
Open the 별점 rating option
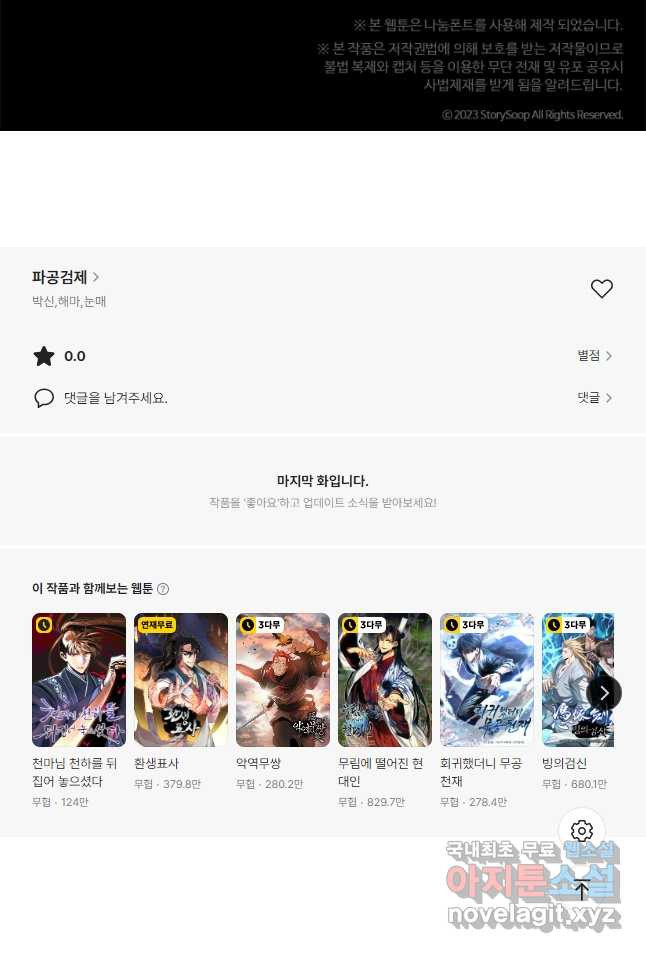594,356
